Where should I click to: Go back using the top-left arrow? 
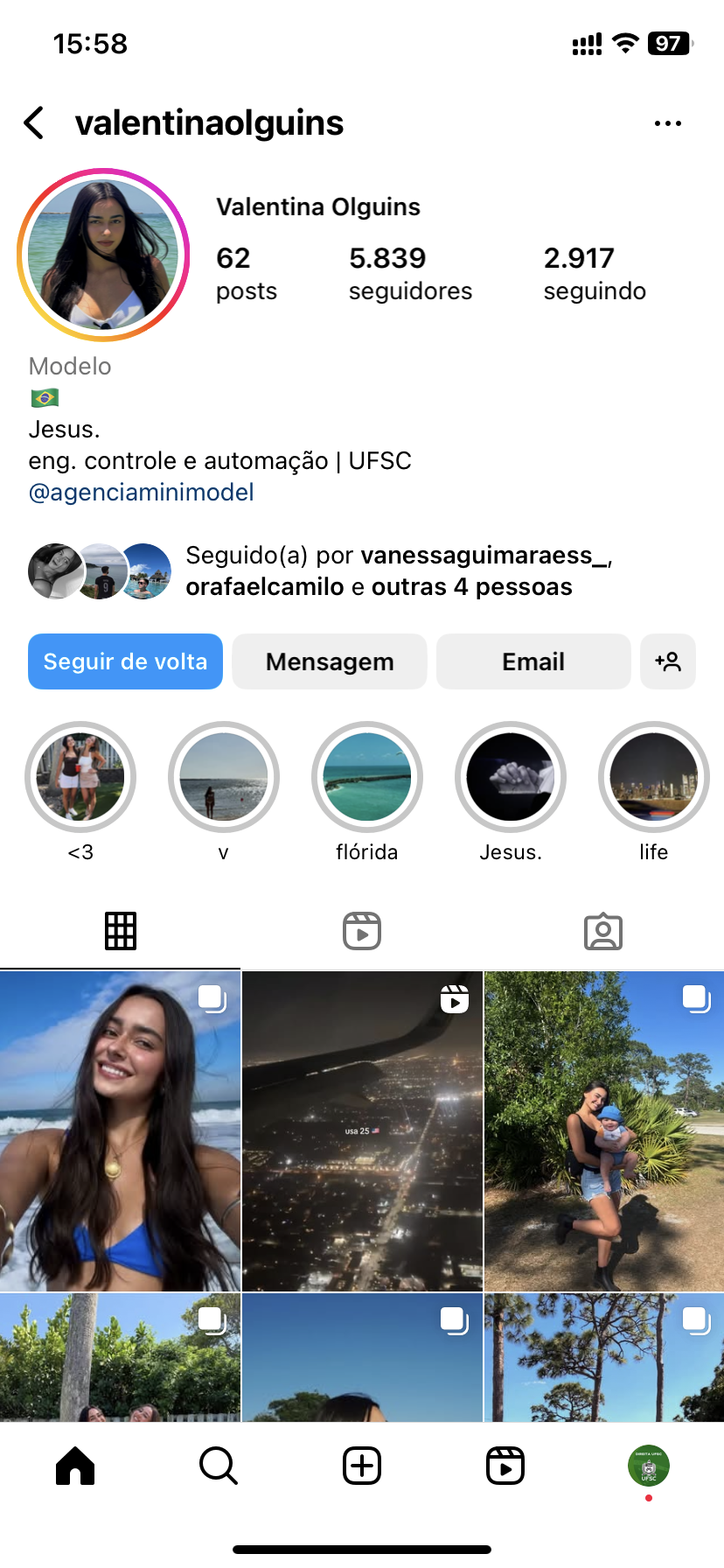coord(35,123)
